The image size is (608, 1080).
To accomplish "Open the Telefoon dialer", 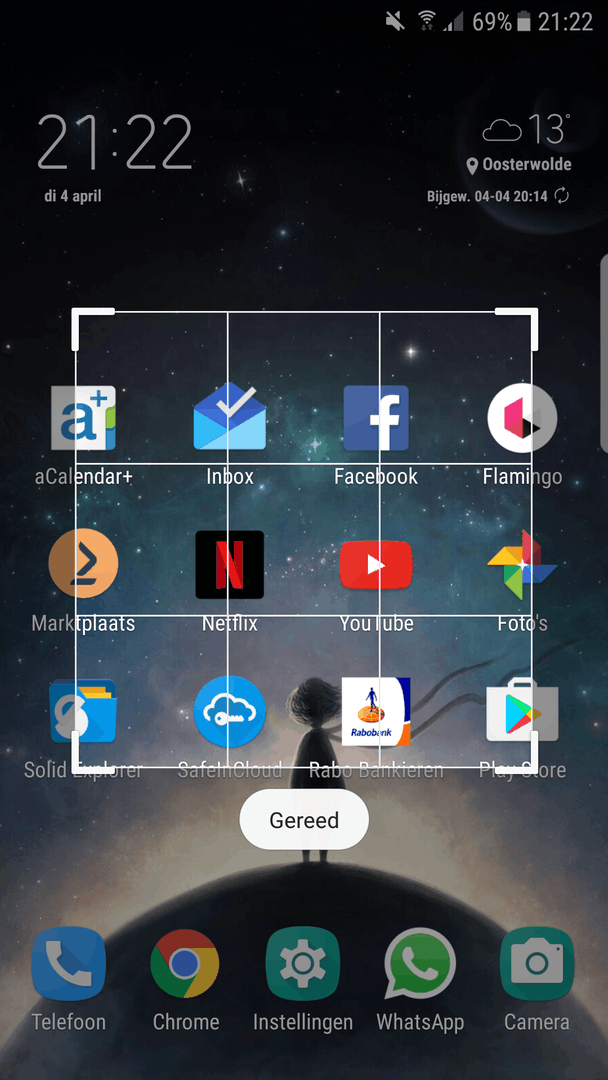I will 68,964.
